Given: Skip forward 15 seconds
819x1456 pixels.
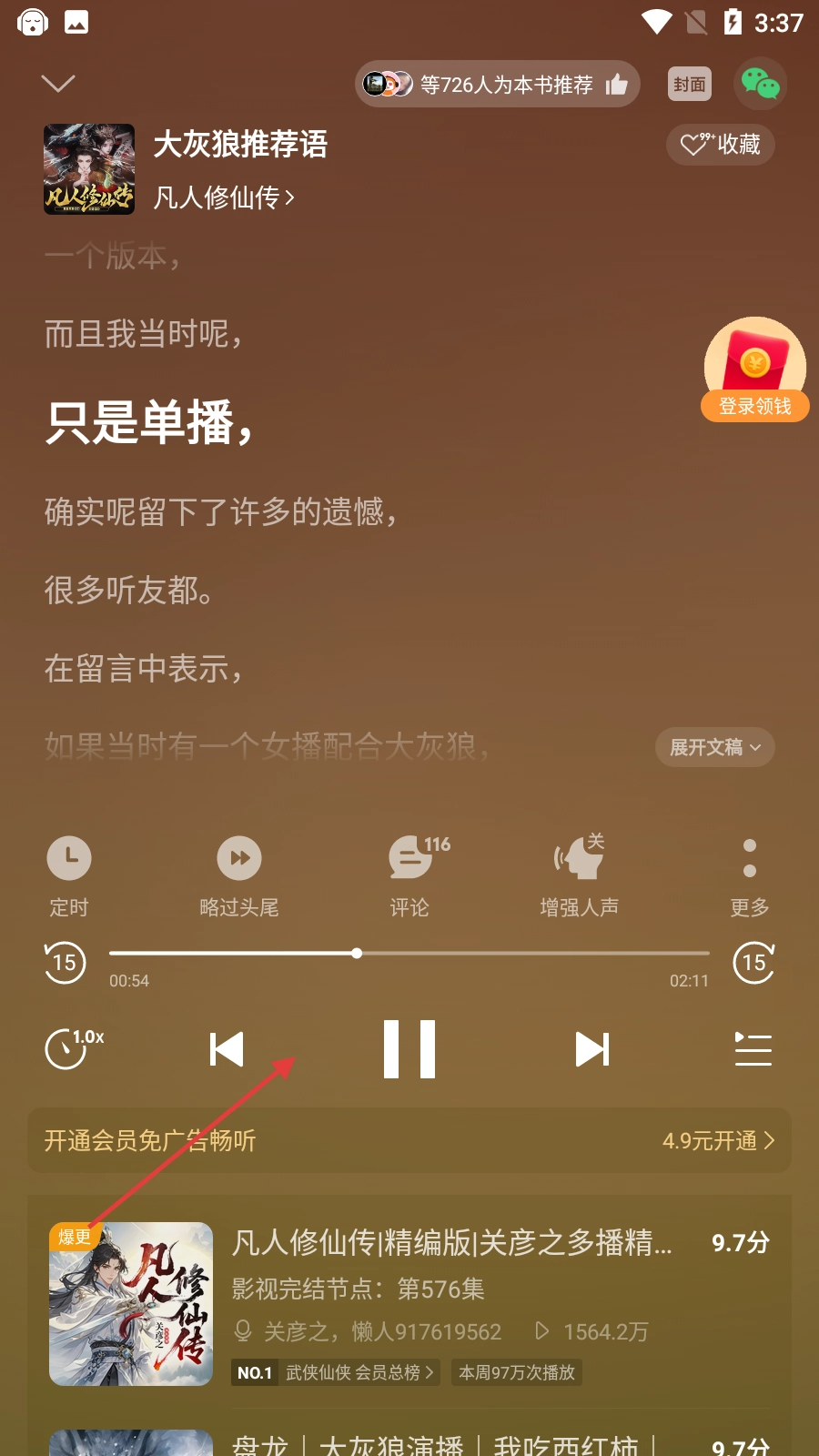Looking at the screenshot, I should (x=753, y=963).
